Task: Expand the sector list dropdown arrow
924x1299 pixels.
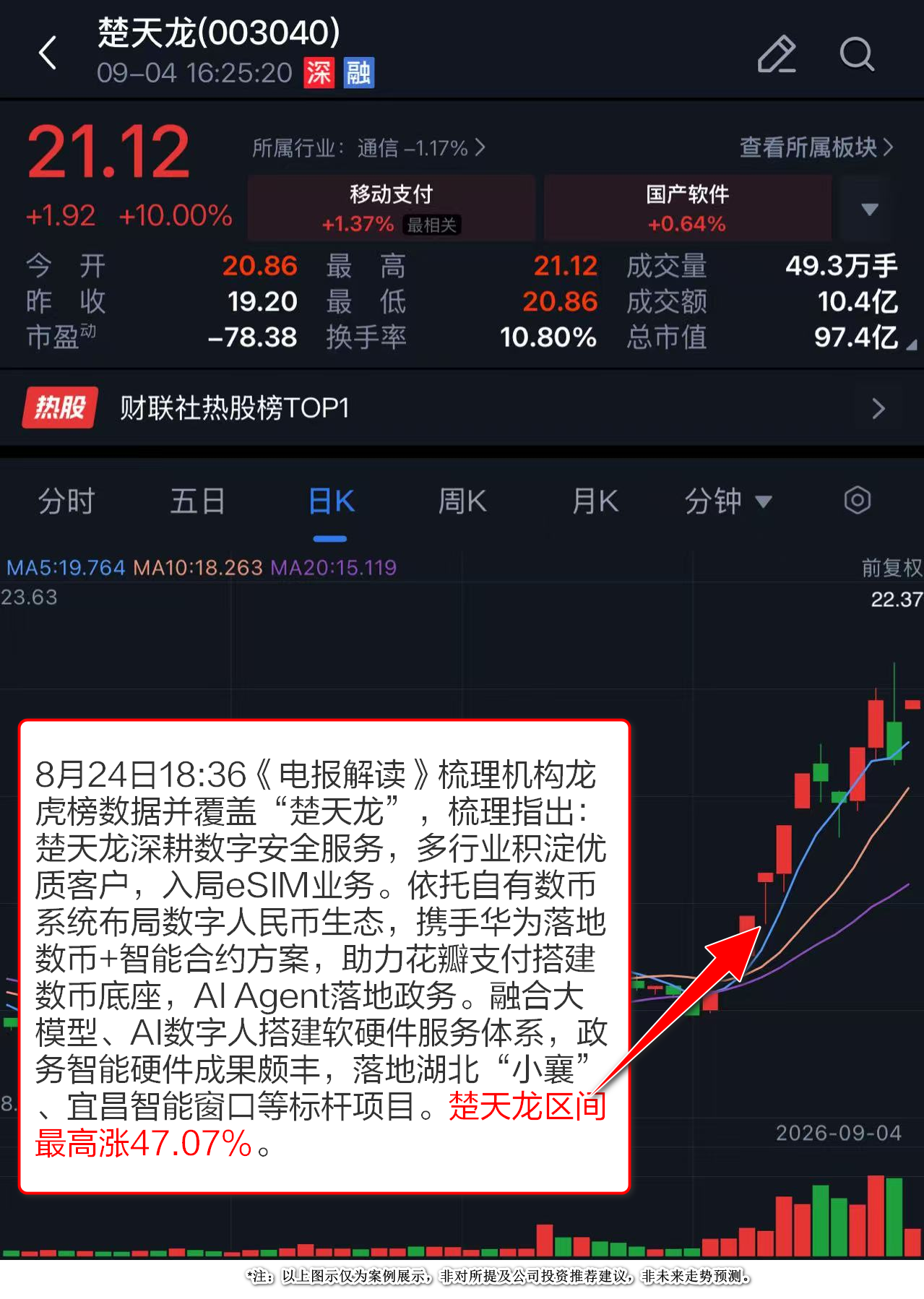Action: pyautogui.click(x=870, y=209)
